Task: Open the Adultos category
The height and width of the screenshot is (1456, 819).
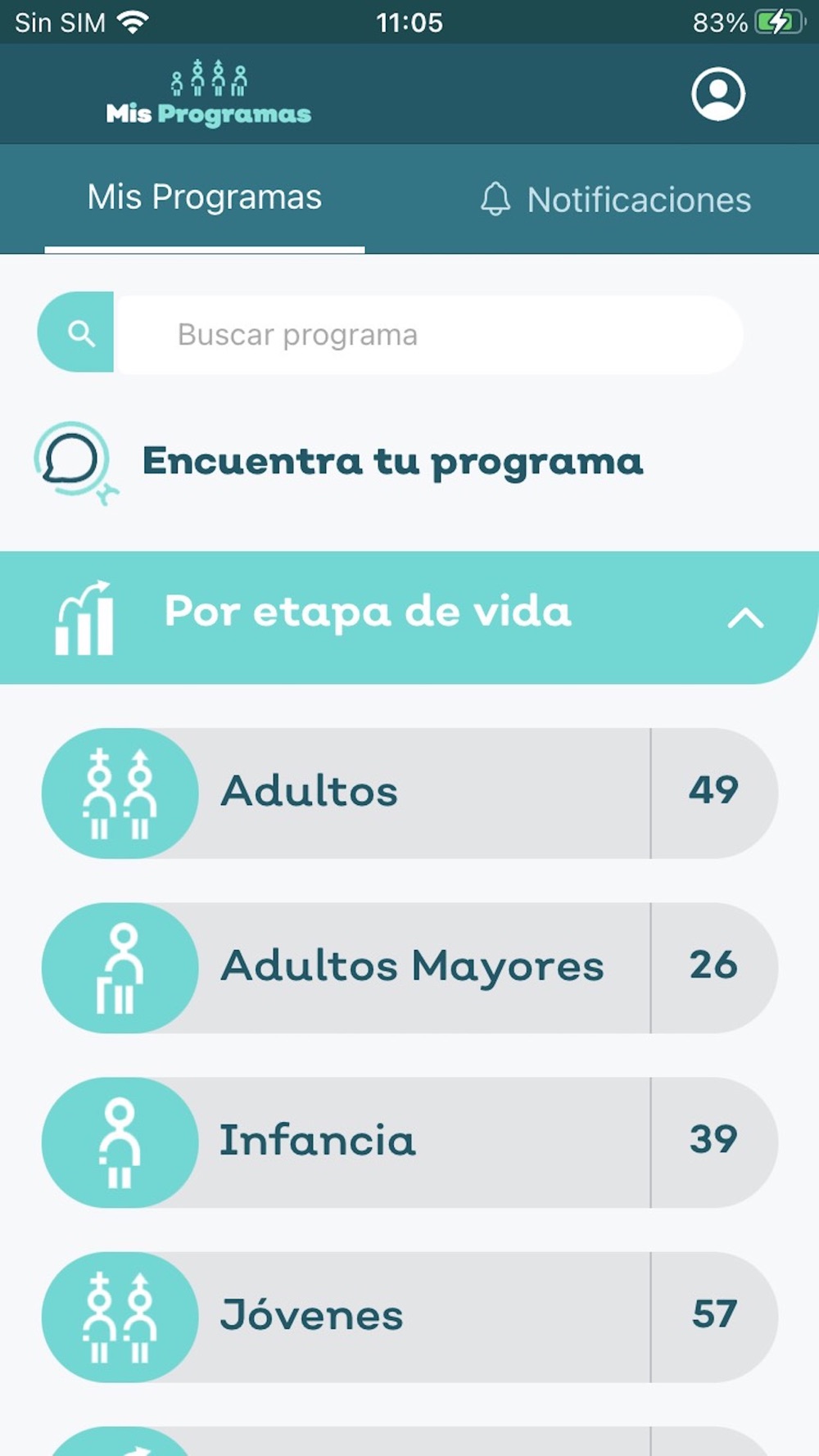Action: click(x=409, y=793)
